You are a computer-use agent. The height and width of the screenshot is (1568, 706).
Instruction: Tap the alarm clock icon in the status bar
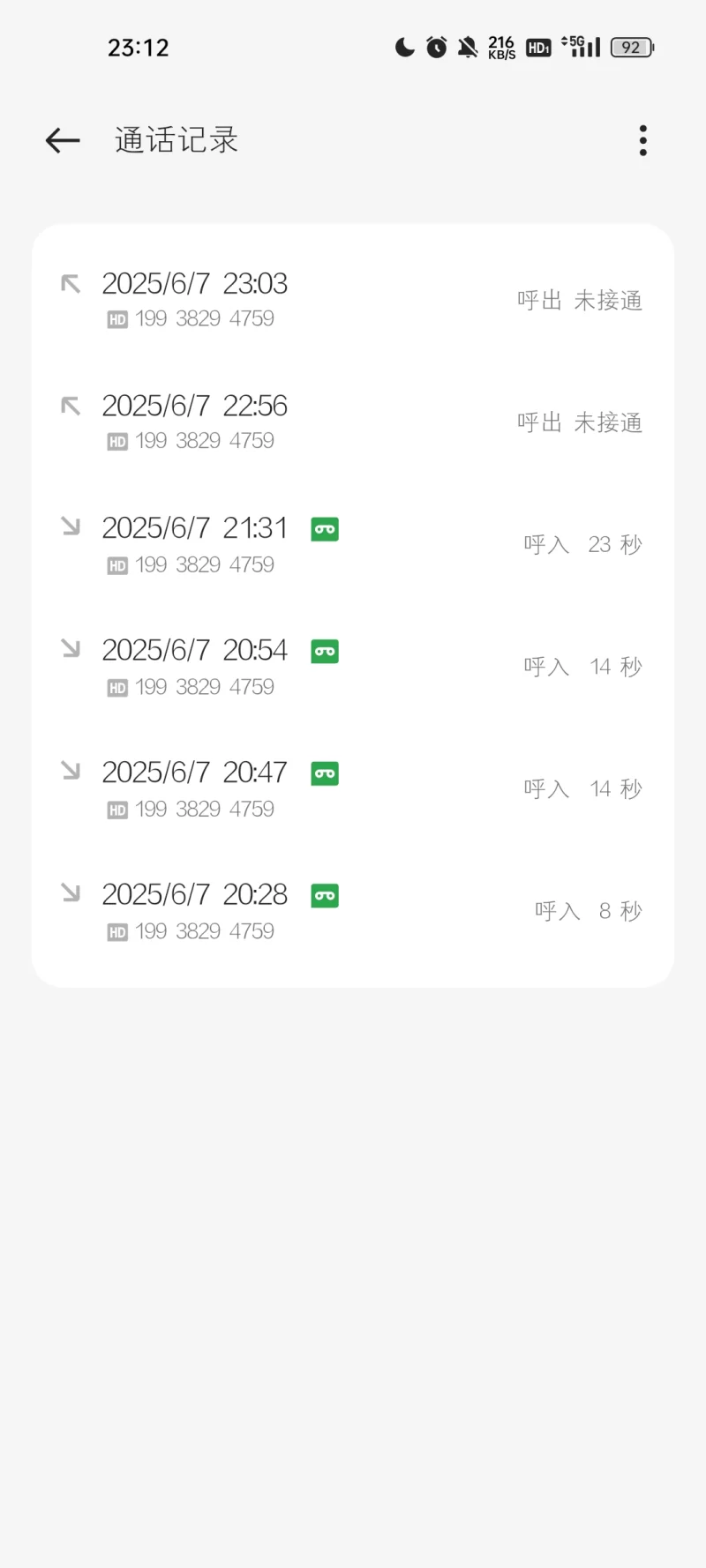click(x=435, y=47)
